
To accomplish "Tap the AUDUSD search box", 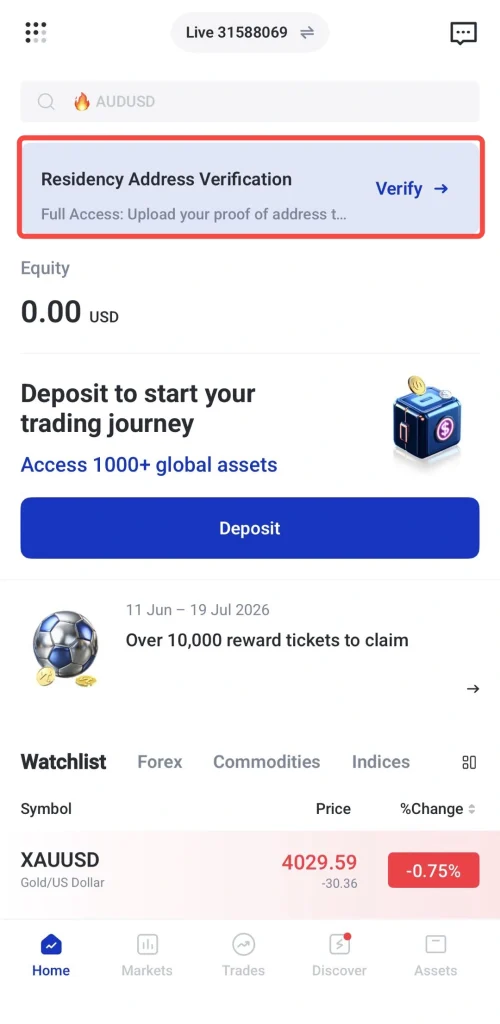I will 250,101.
